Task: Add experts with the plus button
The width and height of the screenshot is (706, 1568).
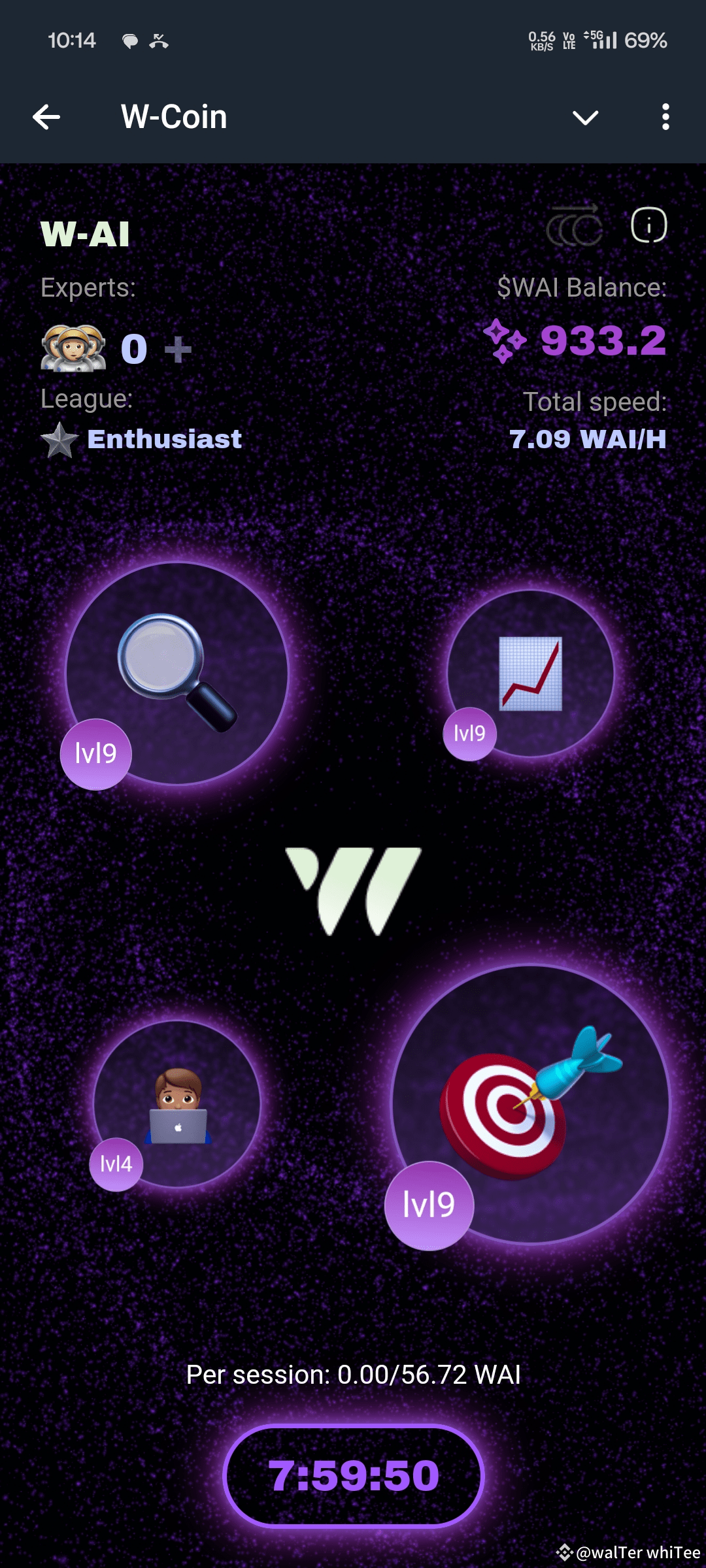Action: click(178, 350)
